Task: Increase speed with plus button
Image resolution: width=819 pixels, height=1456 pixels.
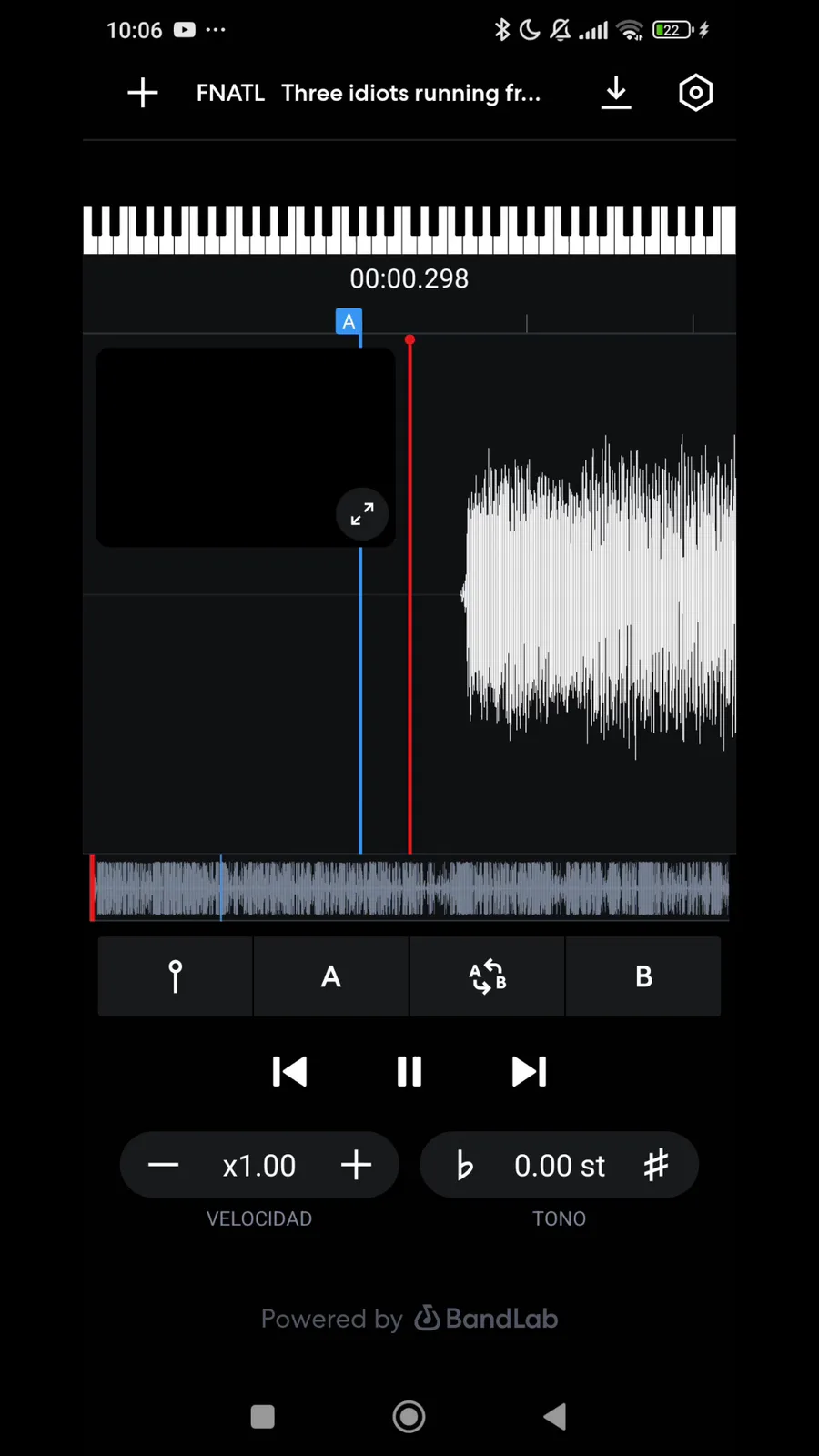Action: click(x=356, y=1166)
